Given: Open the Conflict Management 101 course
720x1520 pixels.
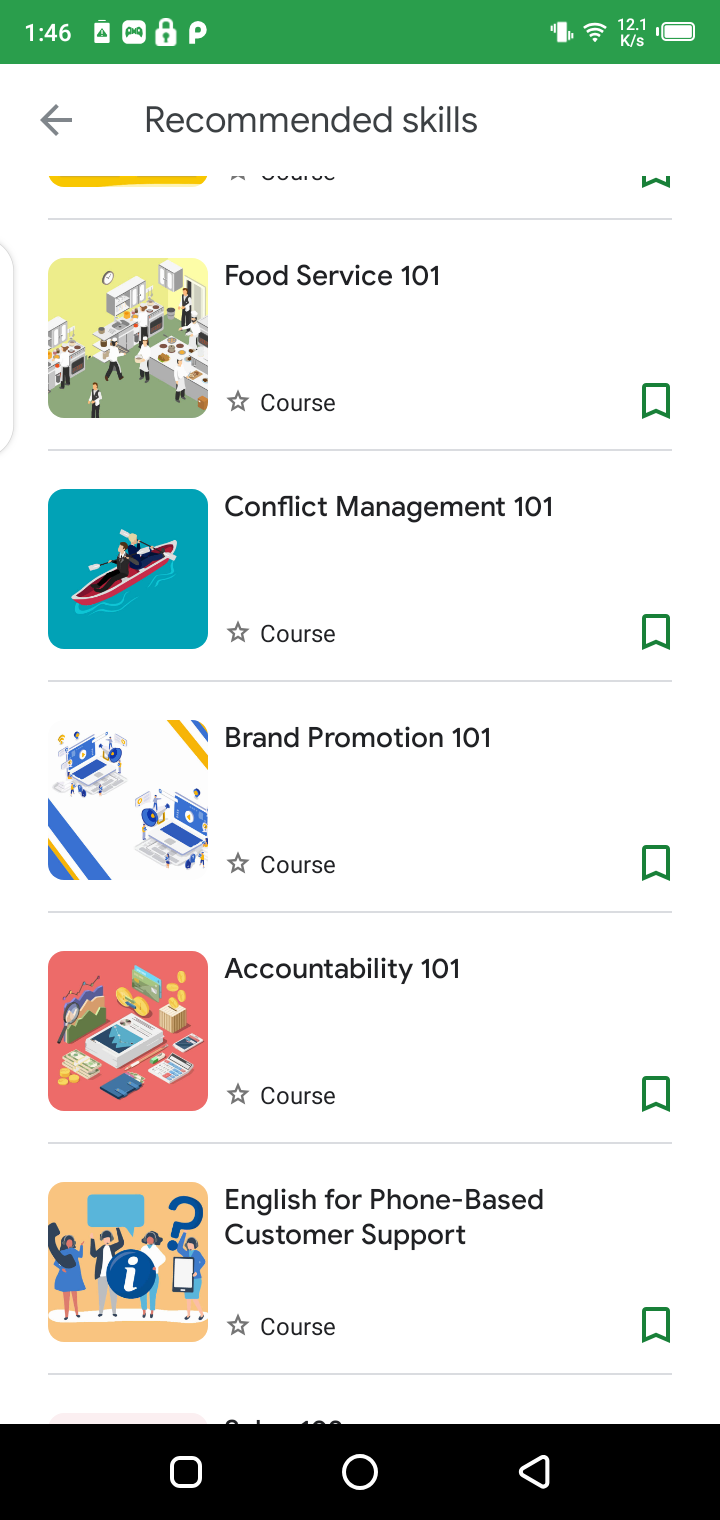Looking at the screenshot, I should [388, 507].
